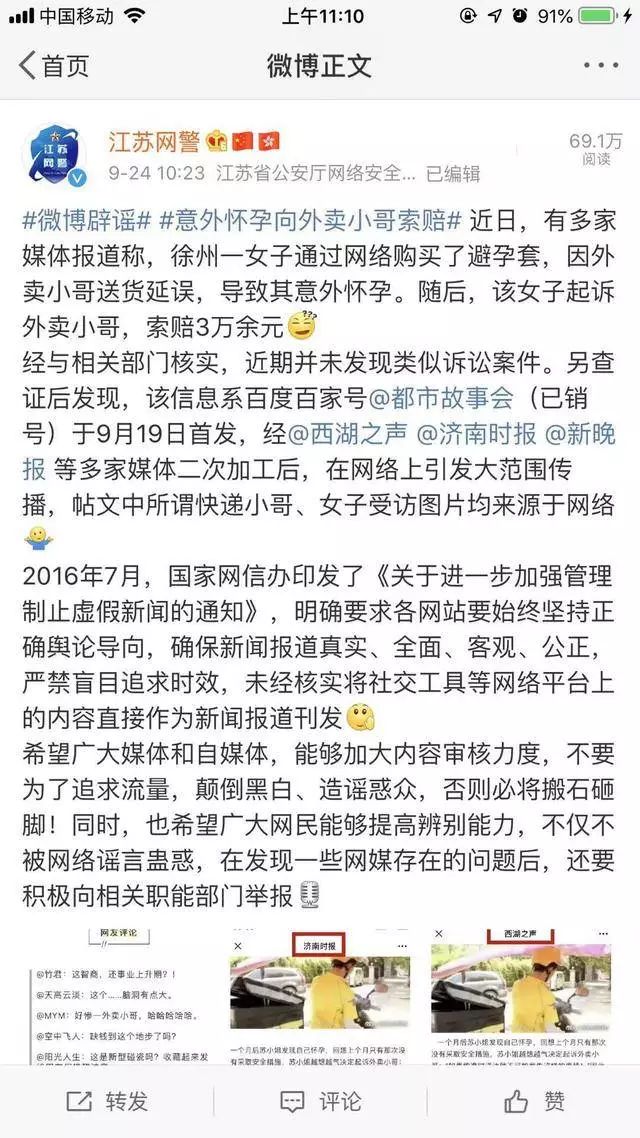
Task: Open 江苏网警 profile avatar
Action: 54,155
